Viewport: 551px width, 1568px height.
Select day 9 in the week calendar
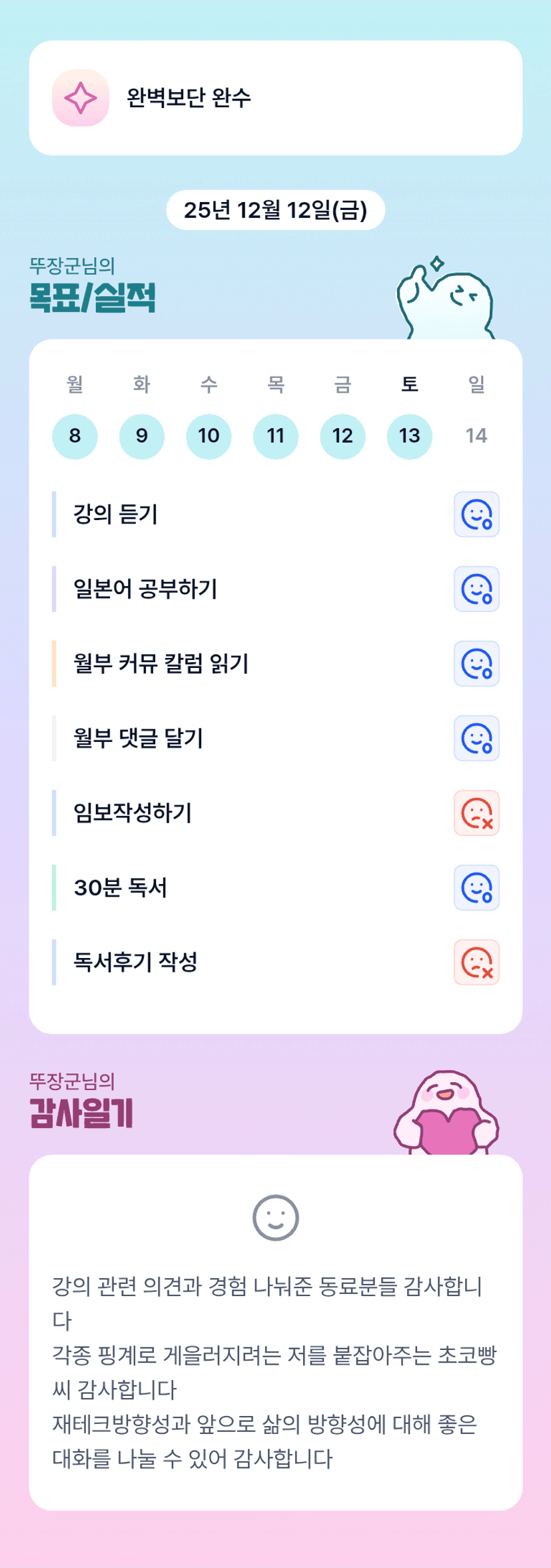(x=142, y=436)
